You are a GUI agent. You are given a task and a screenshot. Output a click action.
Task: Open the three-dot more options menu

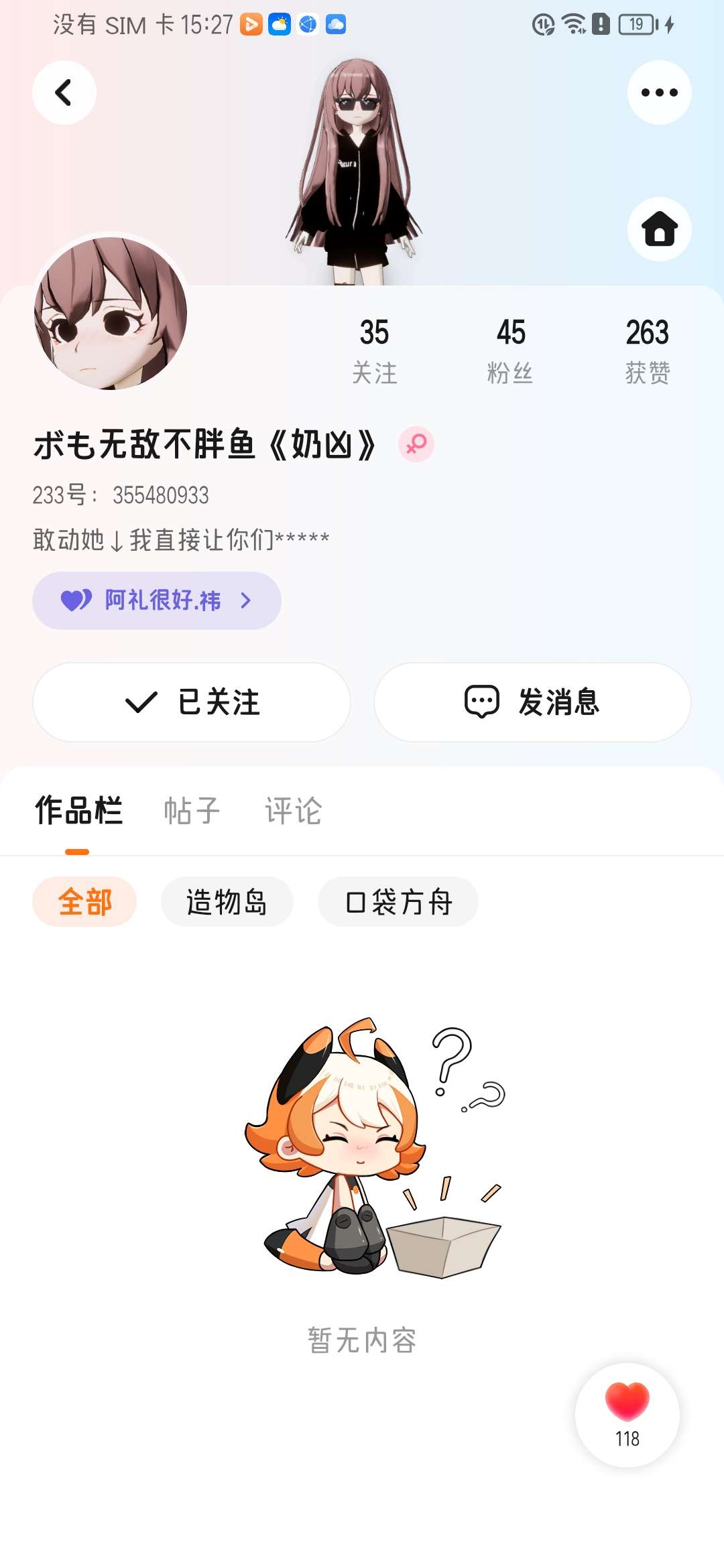[660, 92]
